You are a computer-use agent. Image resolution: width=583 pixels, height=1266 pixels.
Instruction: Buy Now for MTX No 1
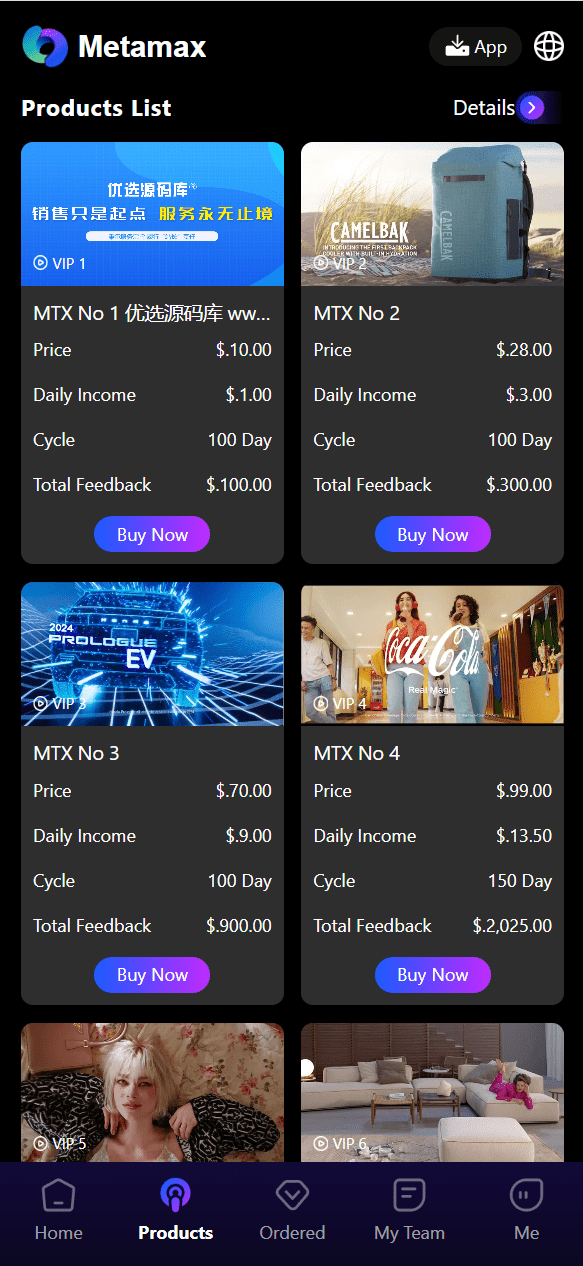pos(152,534)
